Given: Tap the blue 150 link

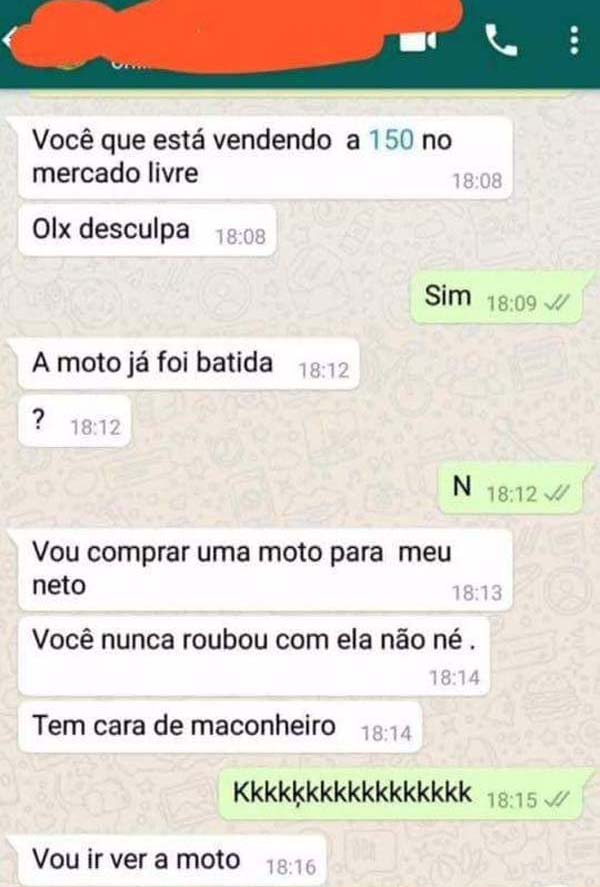Looking at the screenshot, I should (x=390, y=141).
